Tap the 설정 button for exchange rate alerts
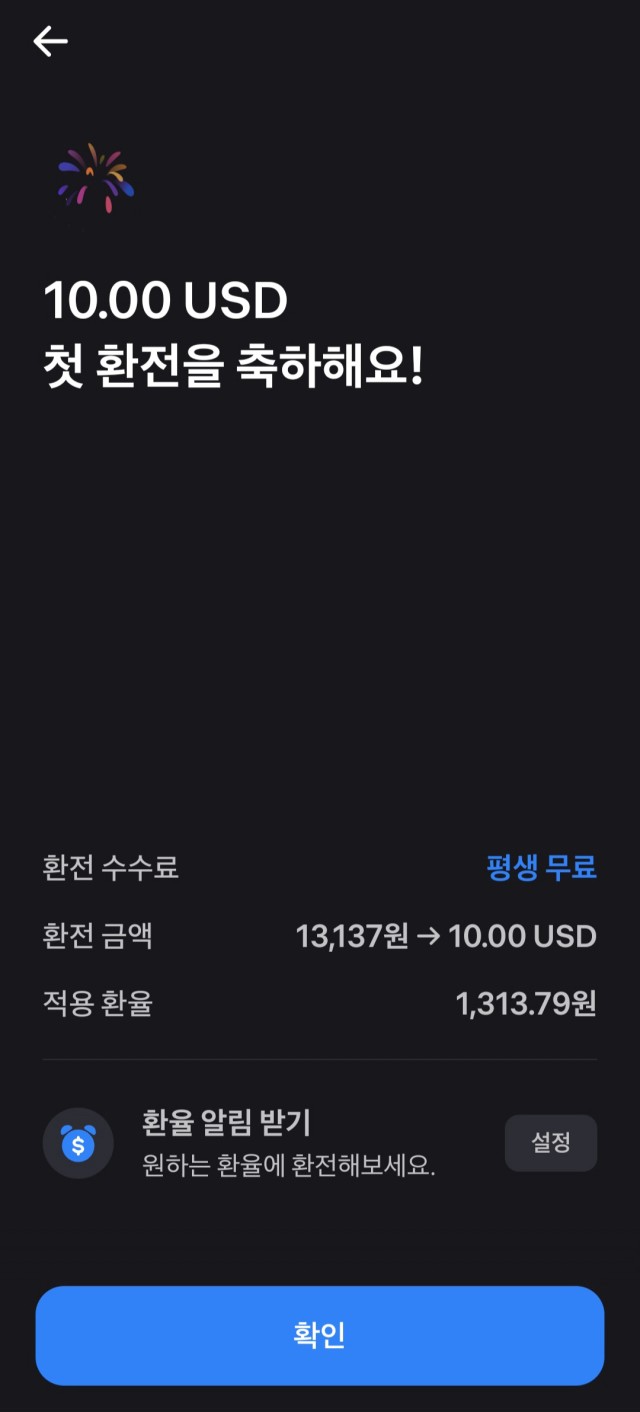640x1412 pixels. click(x=551, y=1143)
